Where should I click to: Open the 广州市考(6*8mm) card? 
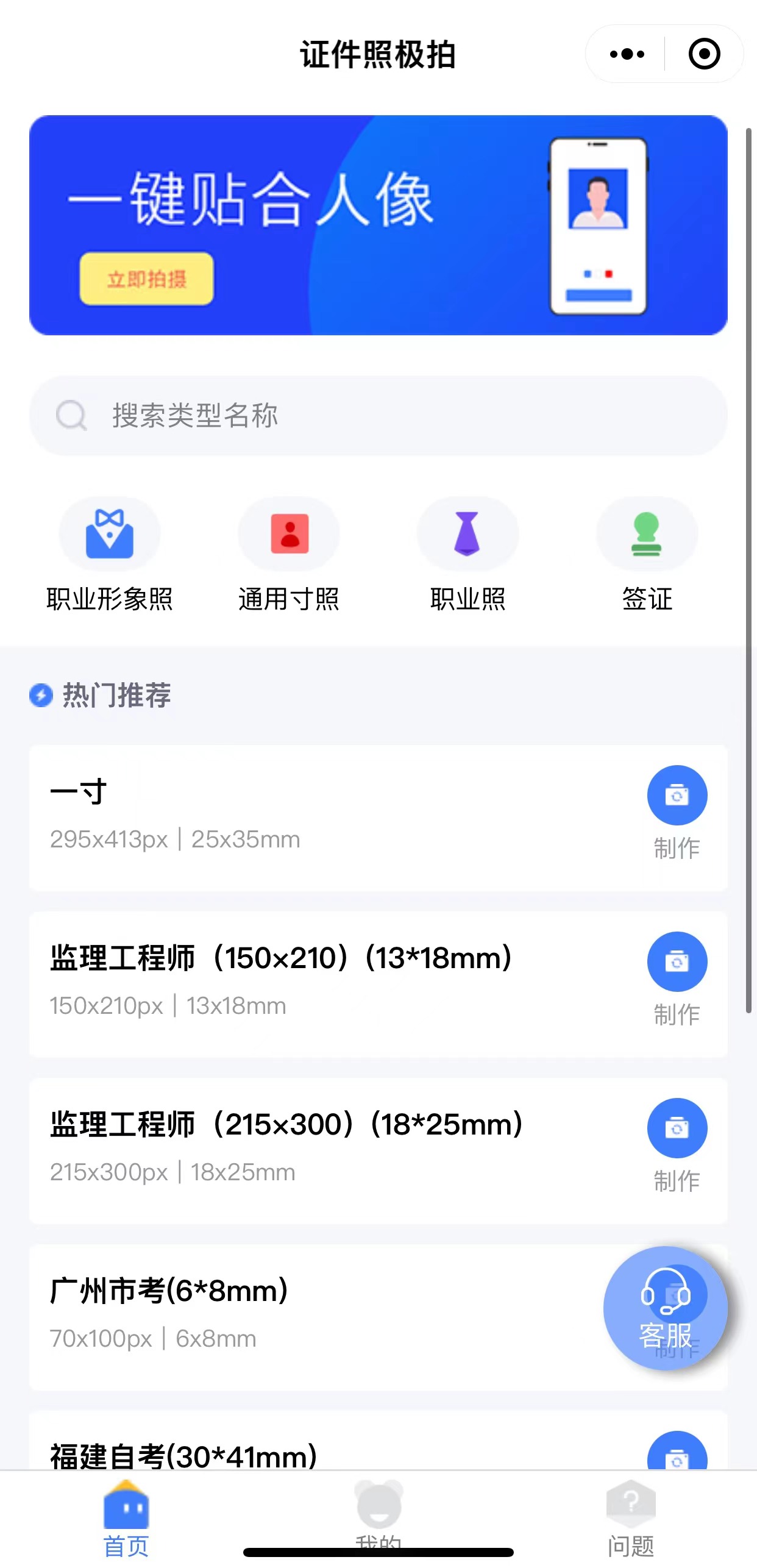pyautogui.click(x=317, y=1317)
